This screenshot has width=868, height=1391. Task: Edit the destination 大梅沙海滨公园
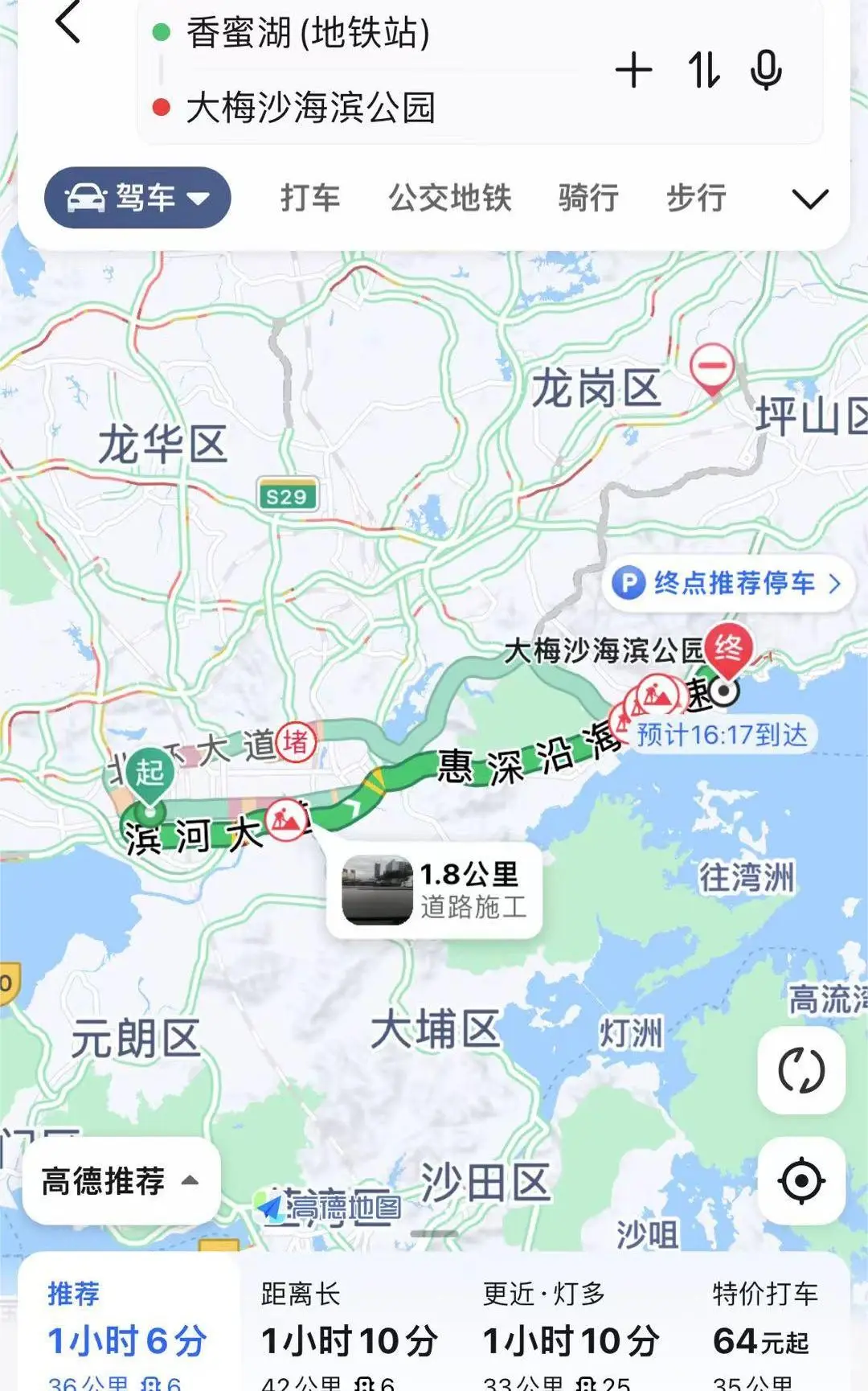[x=311, y=108]
